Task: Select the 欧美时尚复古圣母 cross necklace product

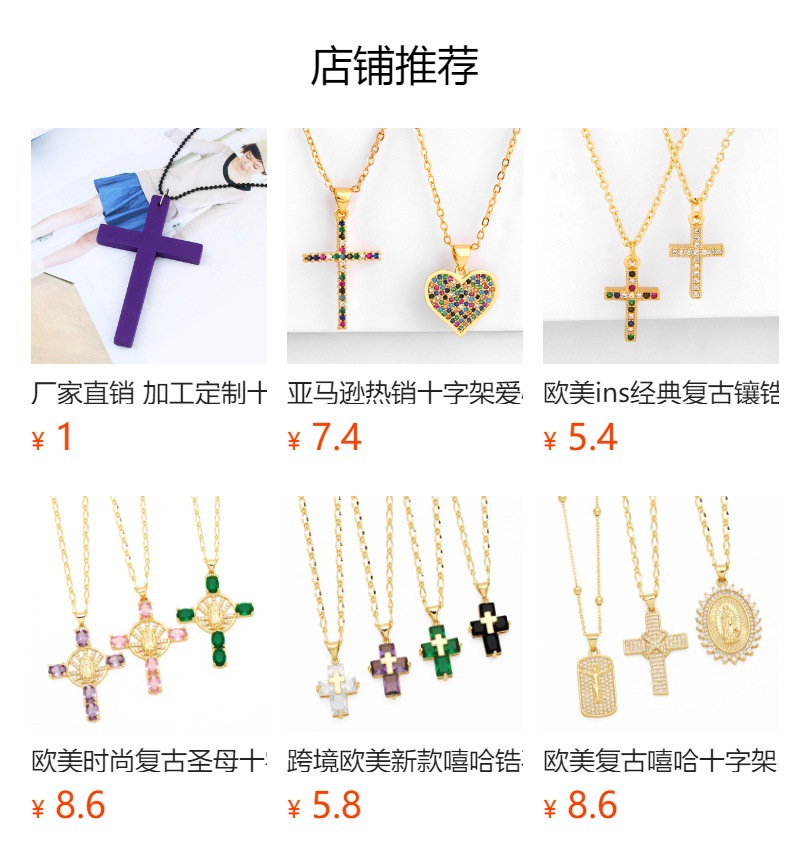Action: click(148, 614)
